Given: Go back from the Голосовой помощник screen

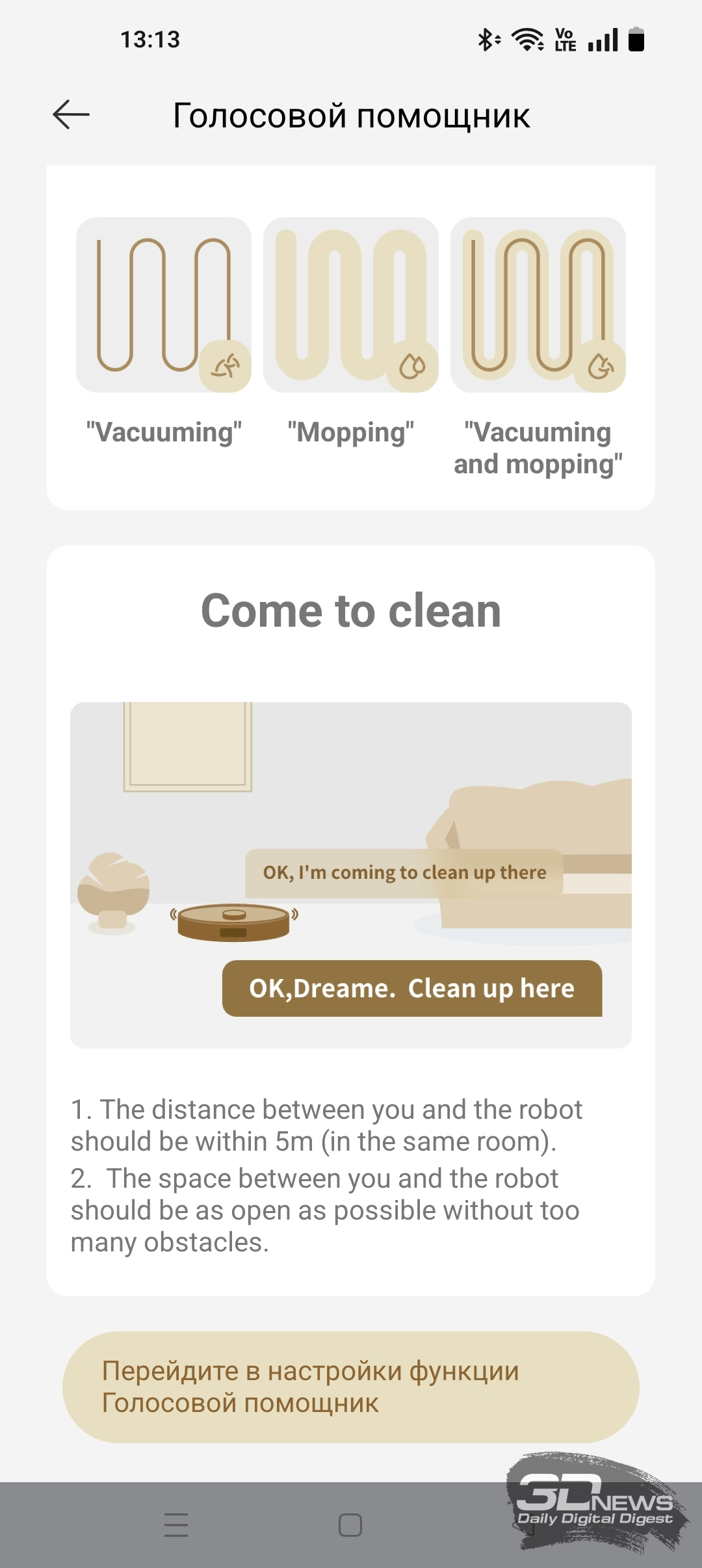Looking at the screenshot, I should click(x=71, y=115).
